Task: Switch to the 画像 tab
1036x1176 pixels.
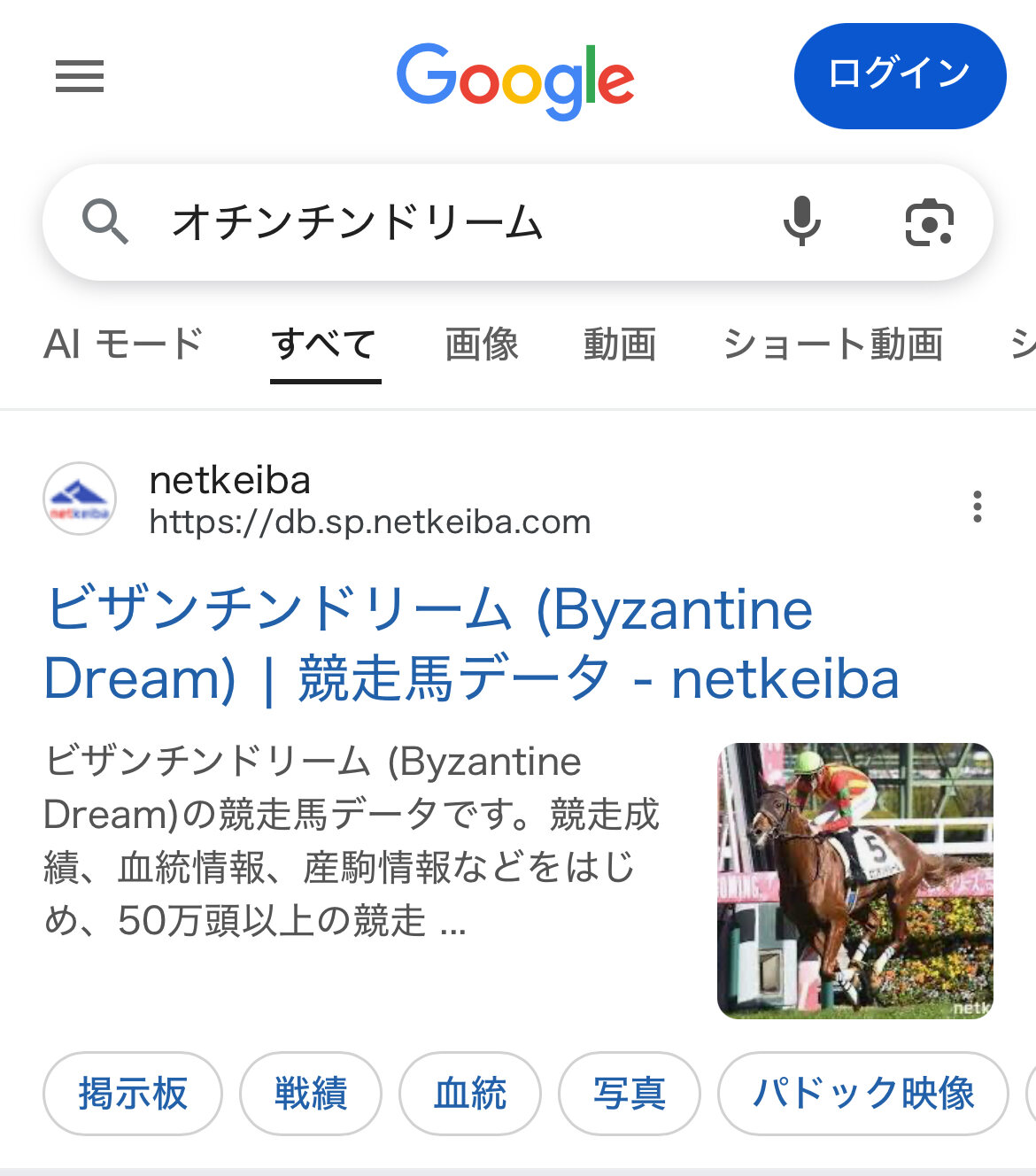Action: coord(482,344)
